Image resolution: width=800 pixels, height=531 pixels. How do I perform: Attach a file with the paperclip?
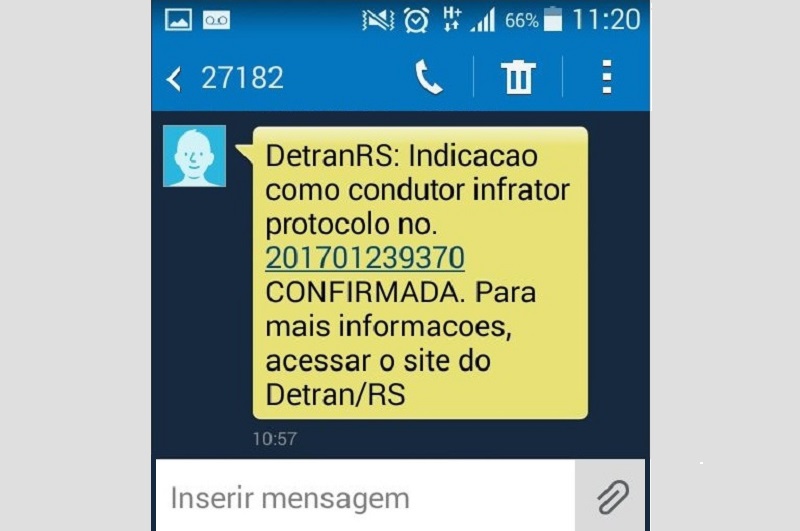pos(611,496)
